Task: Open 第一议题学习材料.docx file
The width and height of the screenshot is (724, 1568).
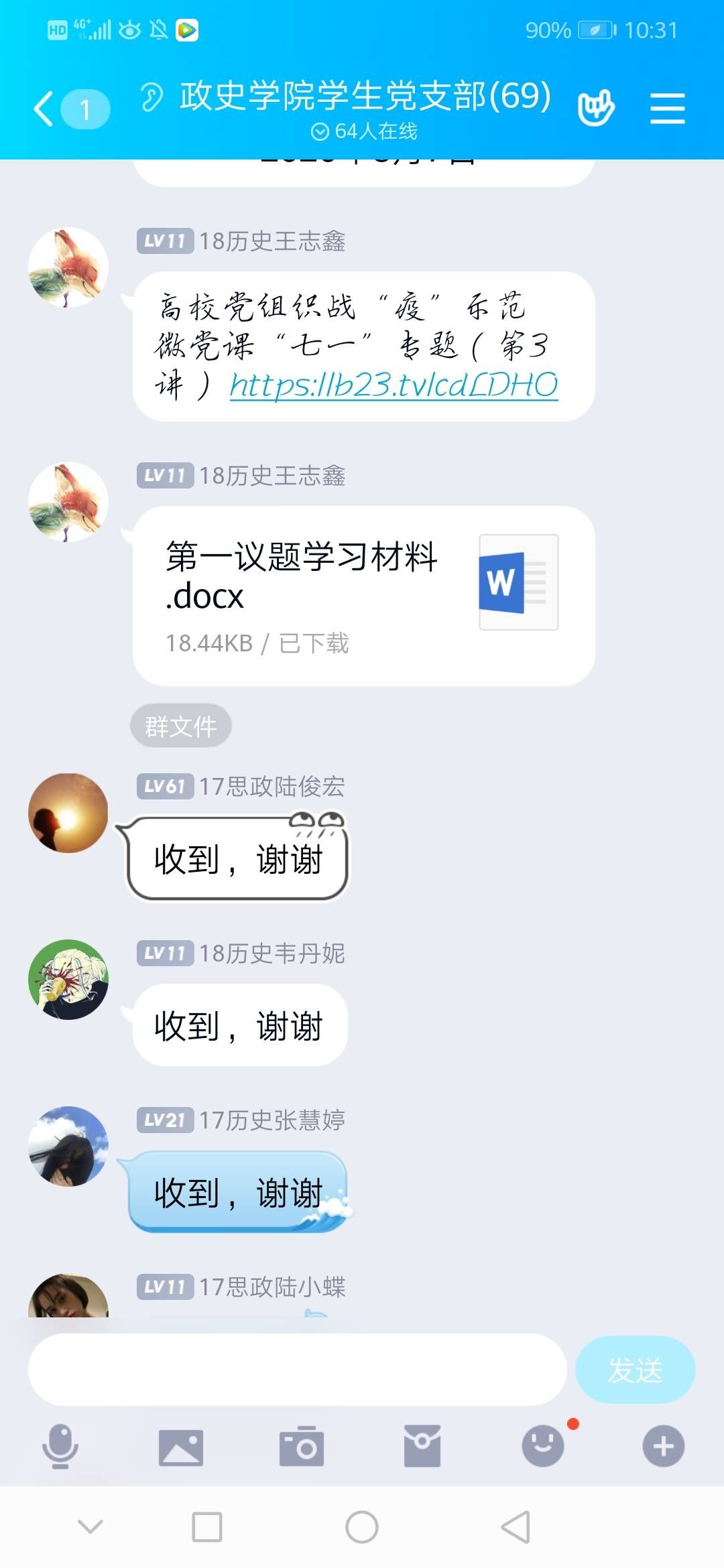Action: click(x=363, y=595)
